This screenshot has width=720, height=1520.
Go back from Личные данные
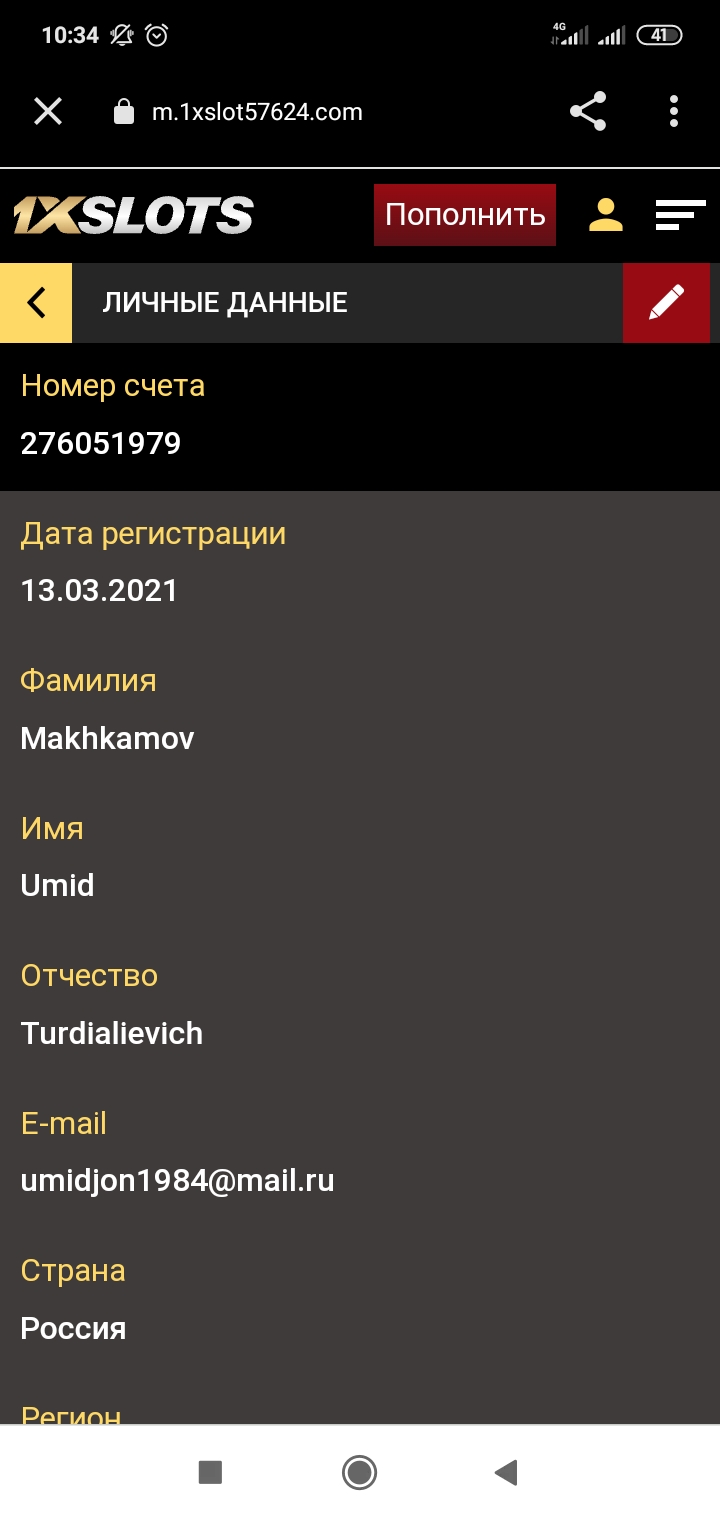click(36, 302)
